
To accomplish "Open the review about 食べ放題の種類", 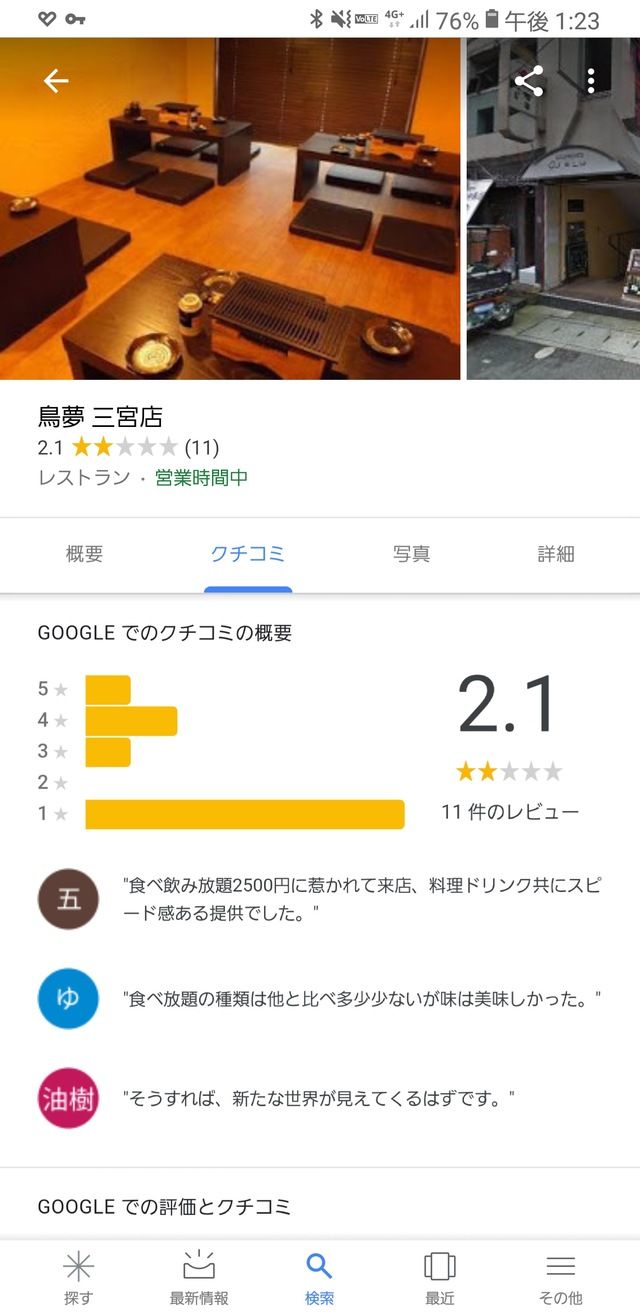I will 360,998.
